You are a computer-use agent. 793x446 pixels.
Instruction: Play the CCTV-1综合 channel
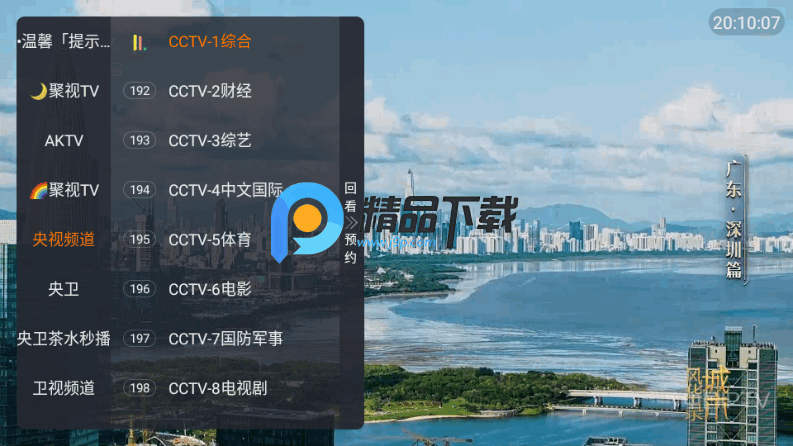210,42
